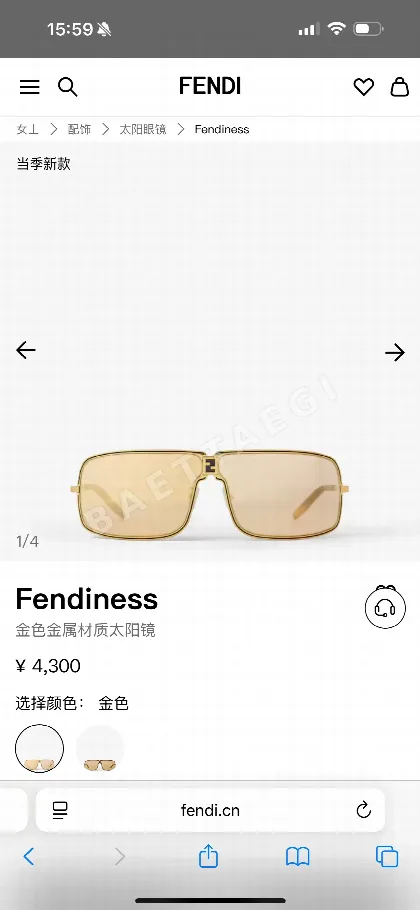Contact customer service via headset icon
Viewport: 420px width, 910px height.
pyautogui.click(x=385, y=608)
